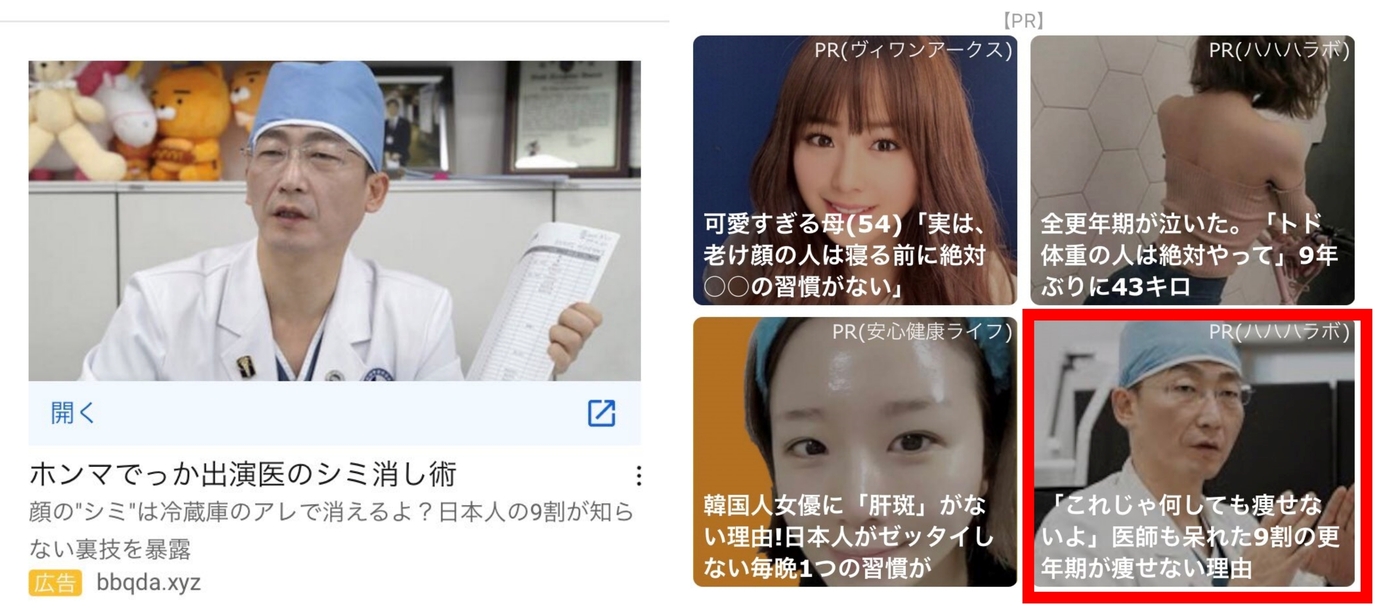Open the external link icon beside 開く

pyautogui.click(x=601, y=412)
